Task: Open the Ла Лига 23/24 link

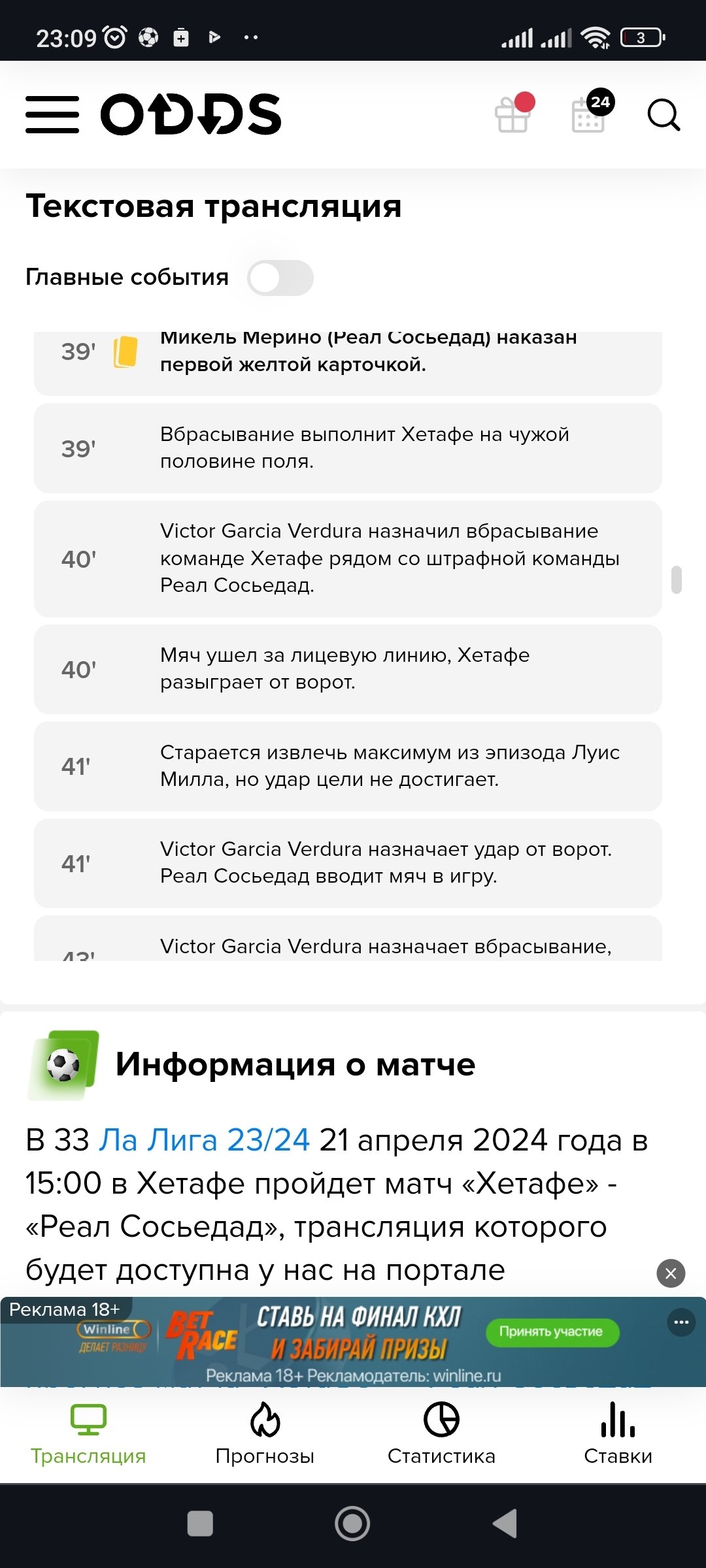Action: point(204,1140)
